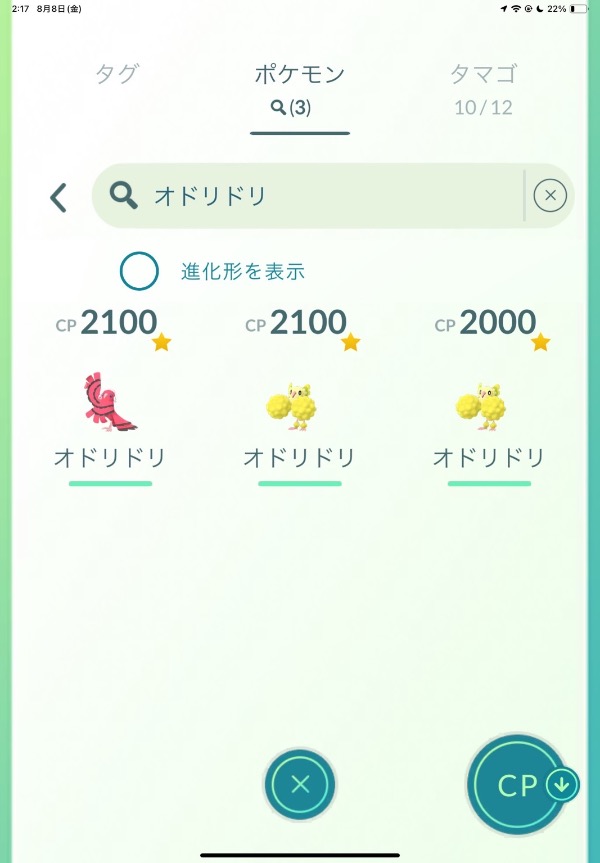Close the Pokémon list with the bottom X button
The image size is (600, 863).
[x=300, y=784]
